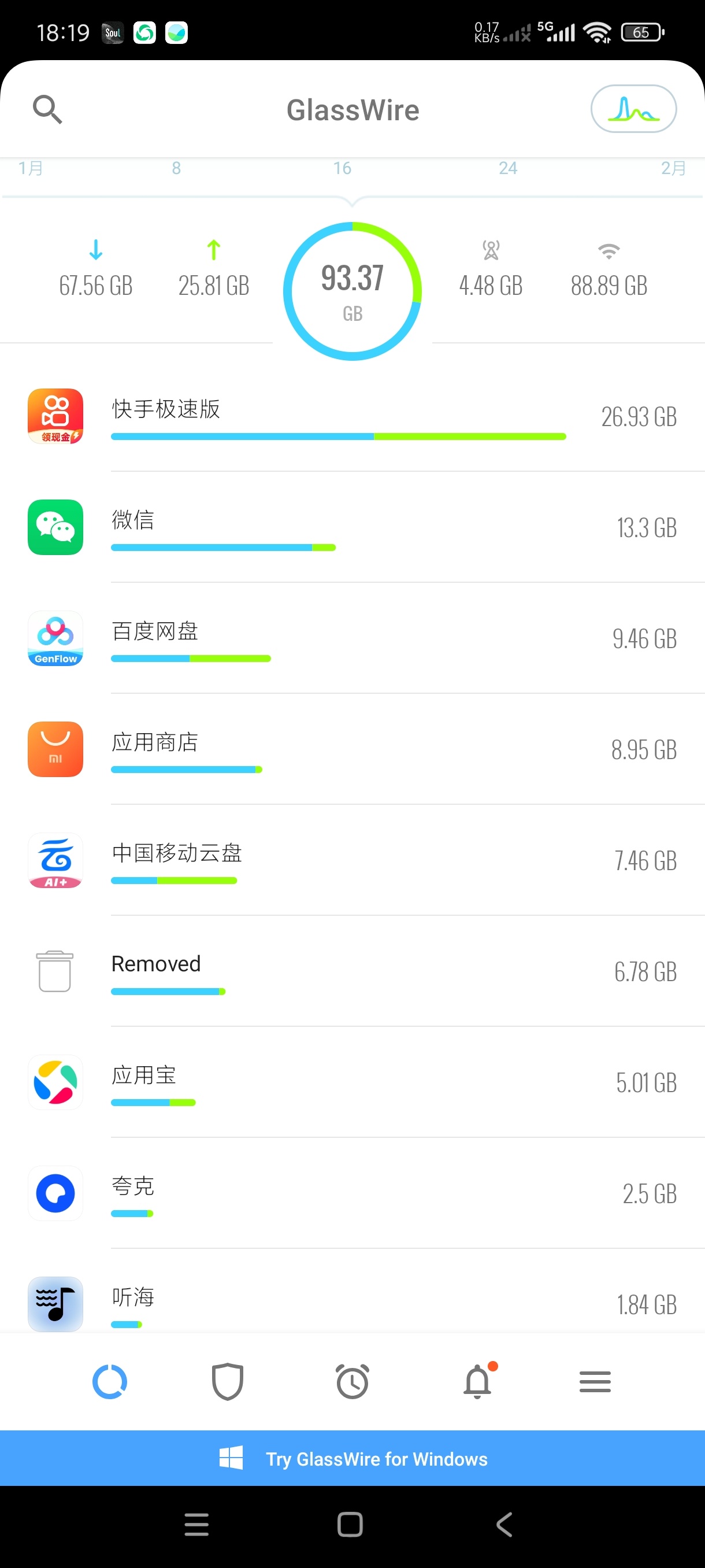Switch to the Firewall shield tab
Viewport: 705px width, 1568px height.
coord(228,1382)
